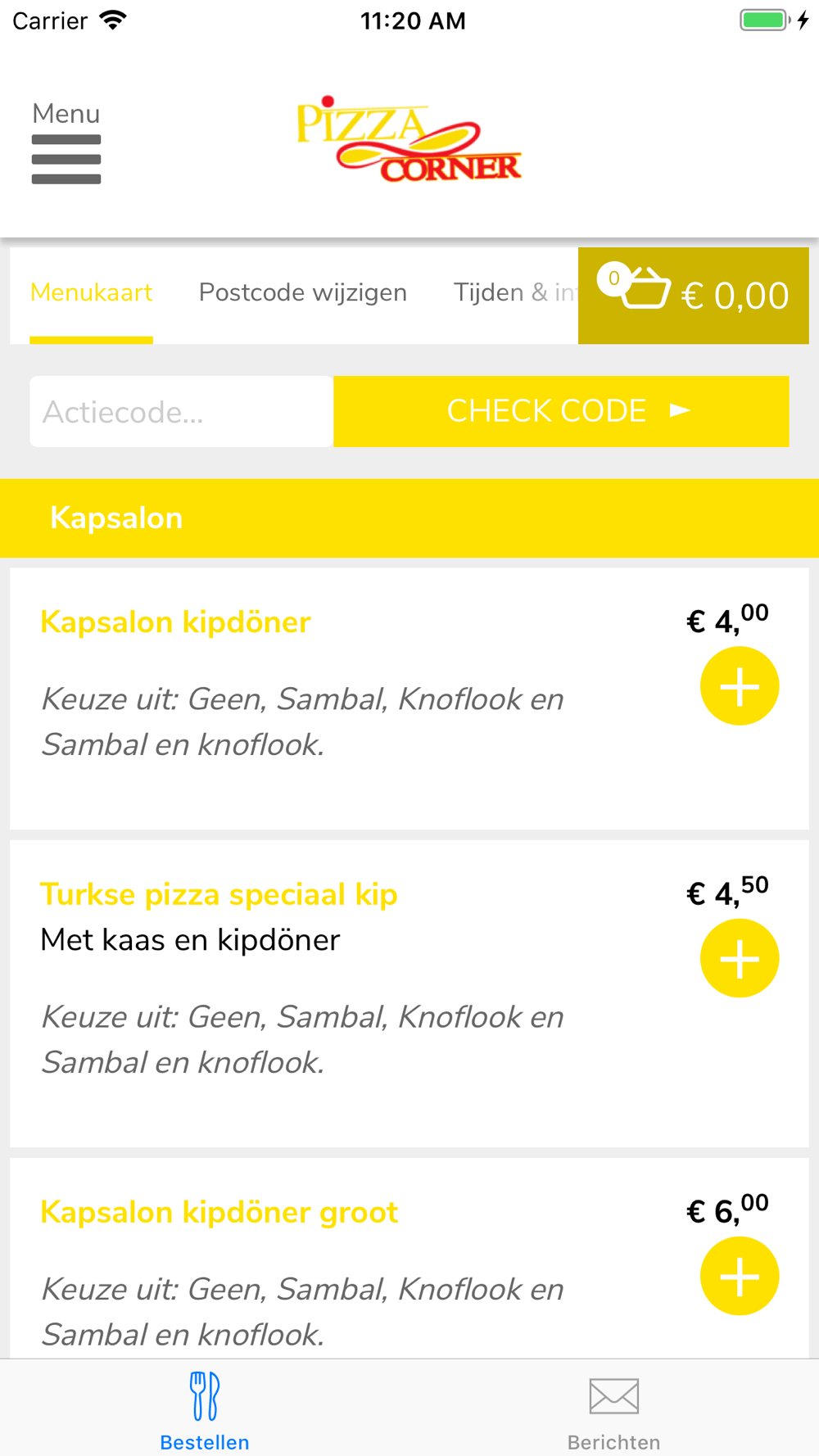Open the Postcode wijzigen tab

(x=303, y=293)
